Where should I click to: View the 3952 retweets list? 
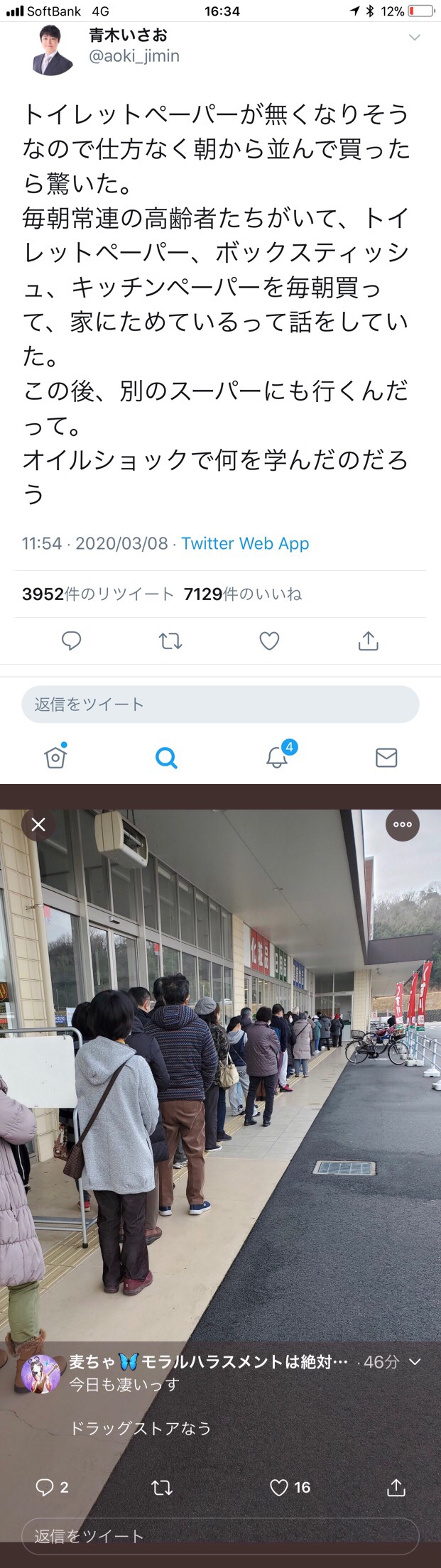pyautogui.click(x=97, y=594)
